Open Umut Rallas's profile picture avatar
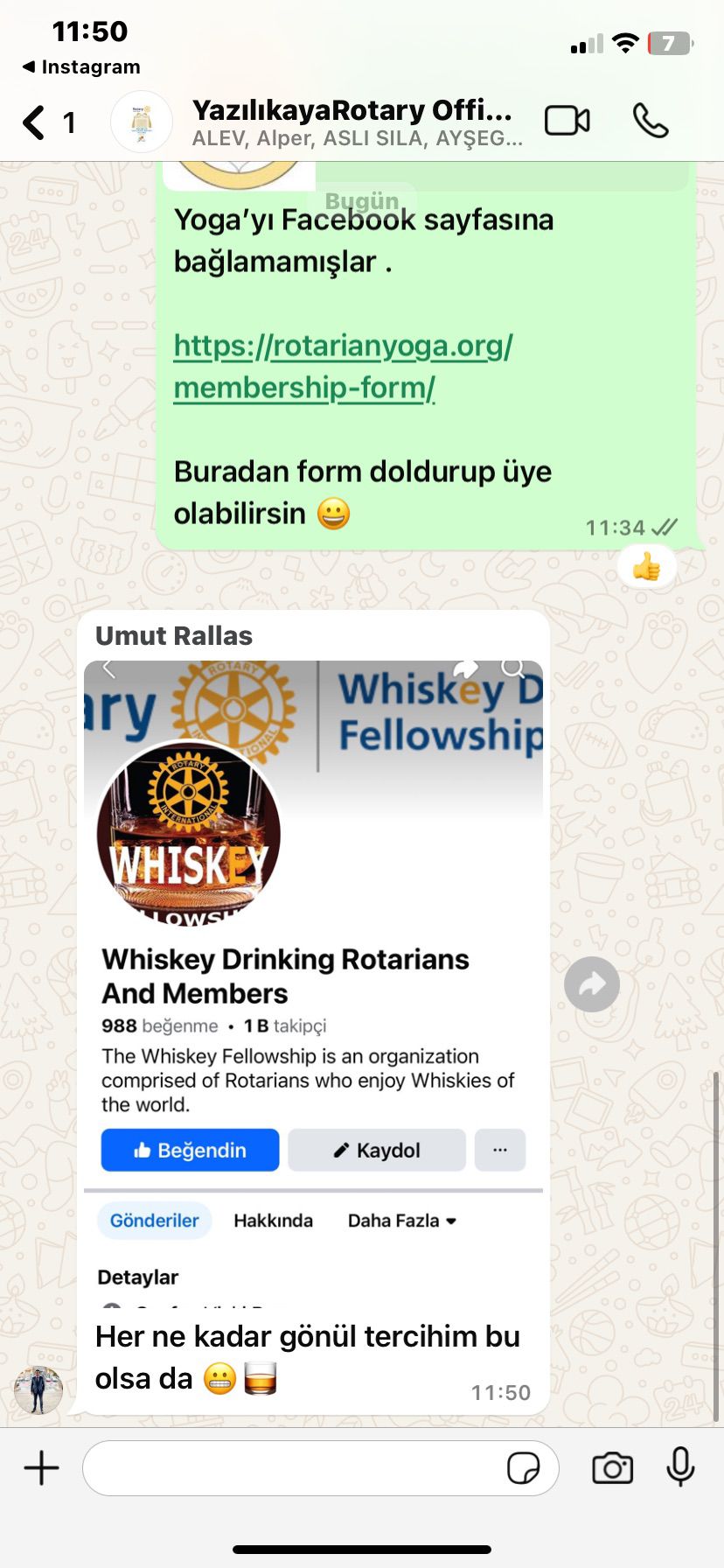Viewport: 724px width, 1568px height. [x=38, y=1389]
